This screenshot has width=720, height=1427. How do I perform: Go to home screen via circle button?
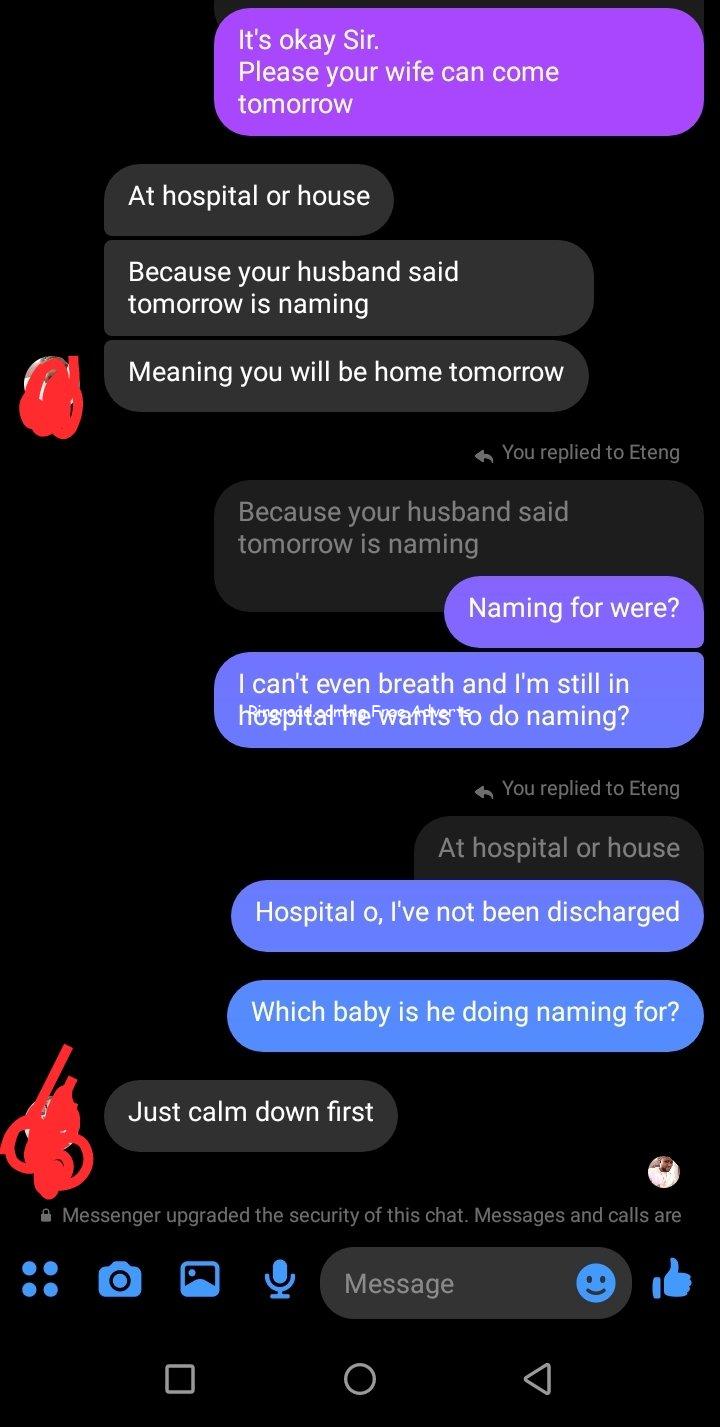pos(360,1379)
